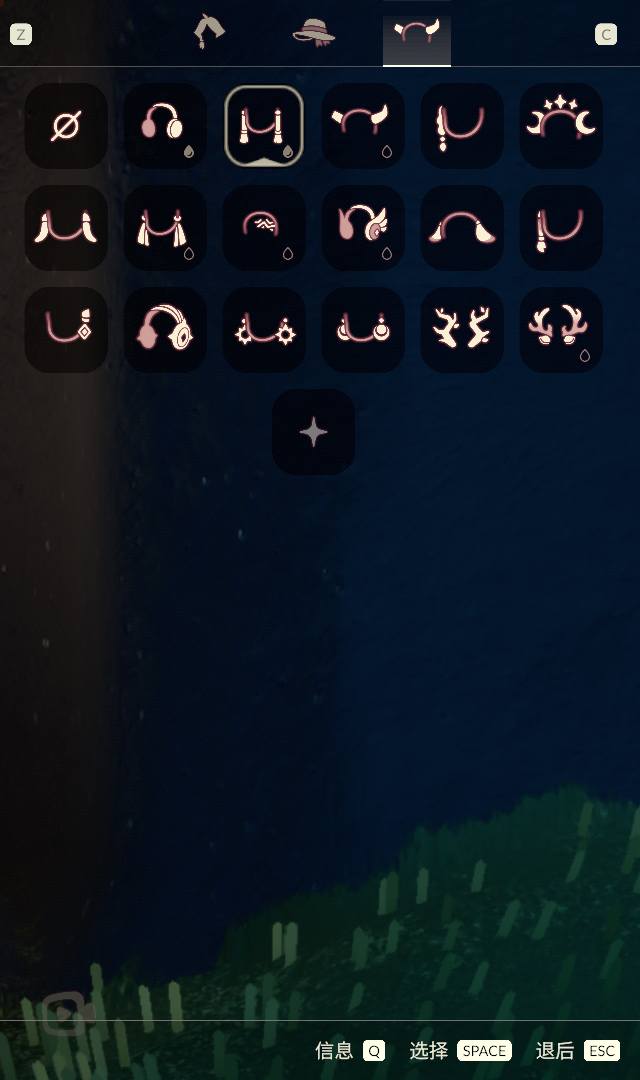Screen dimensions: 640x1080
Task: Switch to the hat tab
Action: pyautogui.click(x=314, y=33)
